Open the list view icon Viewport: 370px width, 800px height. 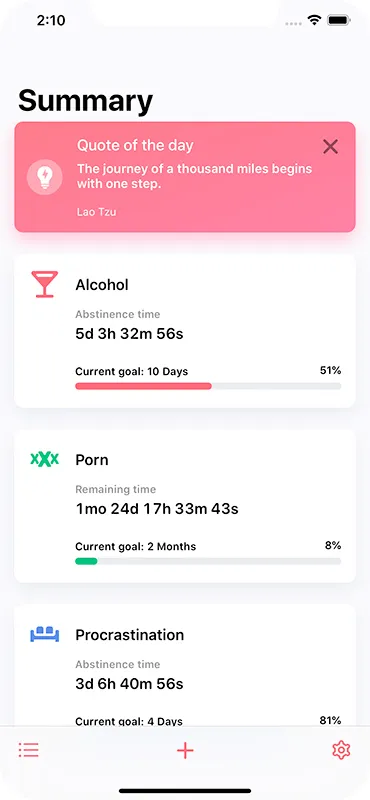29,750
